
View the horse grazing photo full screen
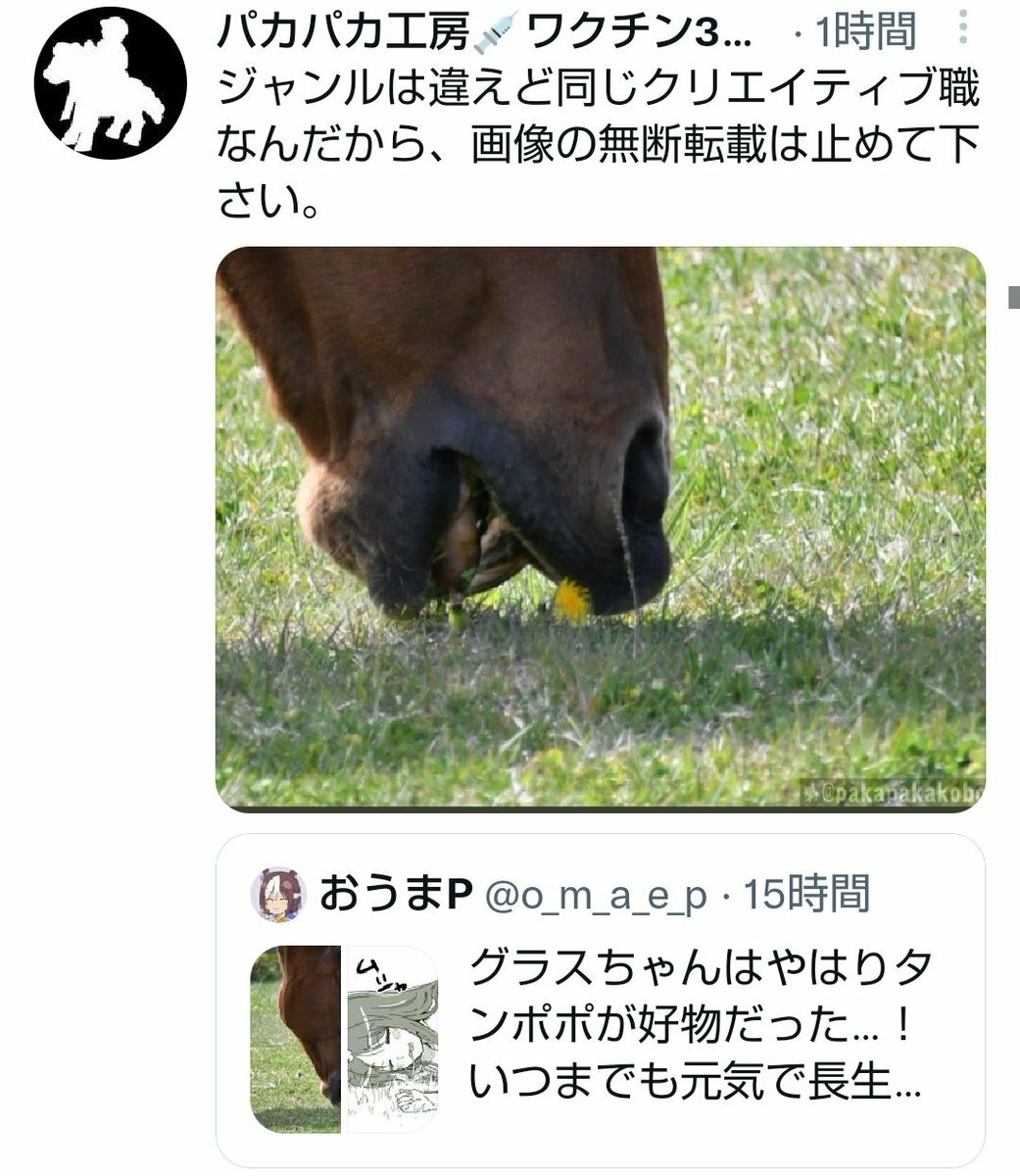click(x=600, y=528)
